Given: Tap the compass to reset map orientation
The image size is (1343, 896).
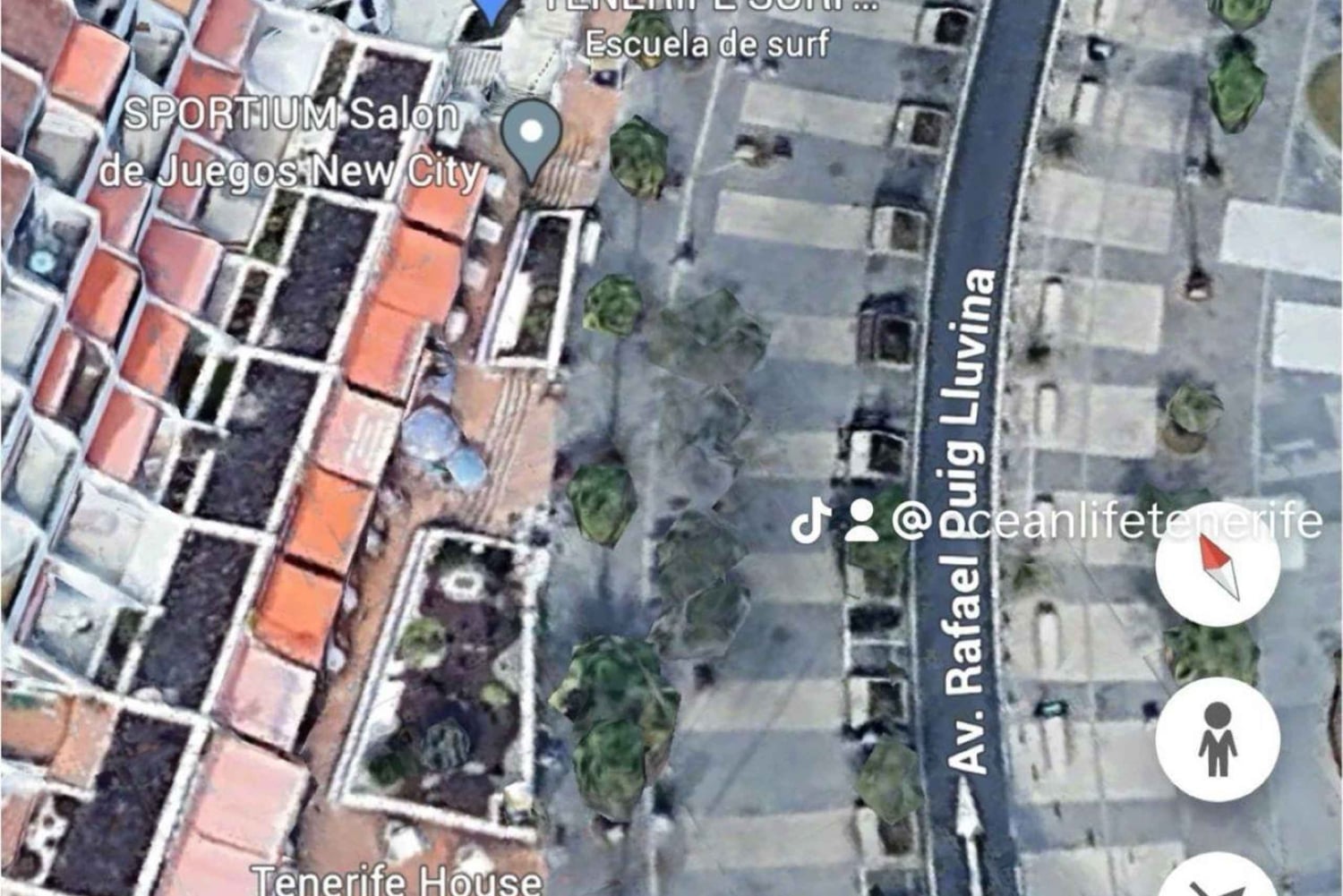Looking at the screenshot, I should point(1217,565).
